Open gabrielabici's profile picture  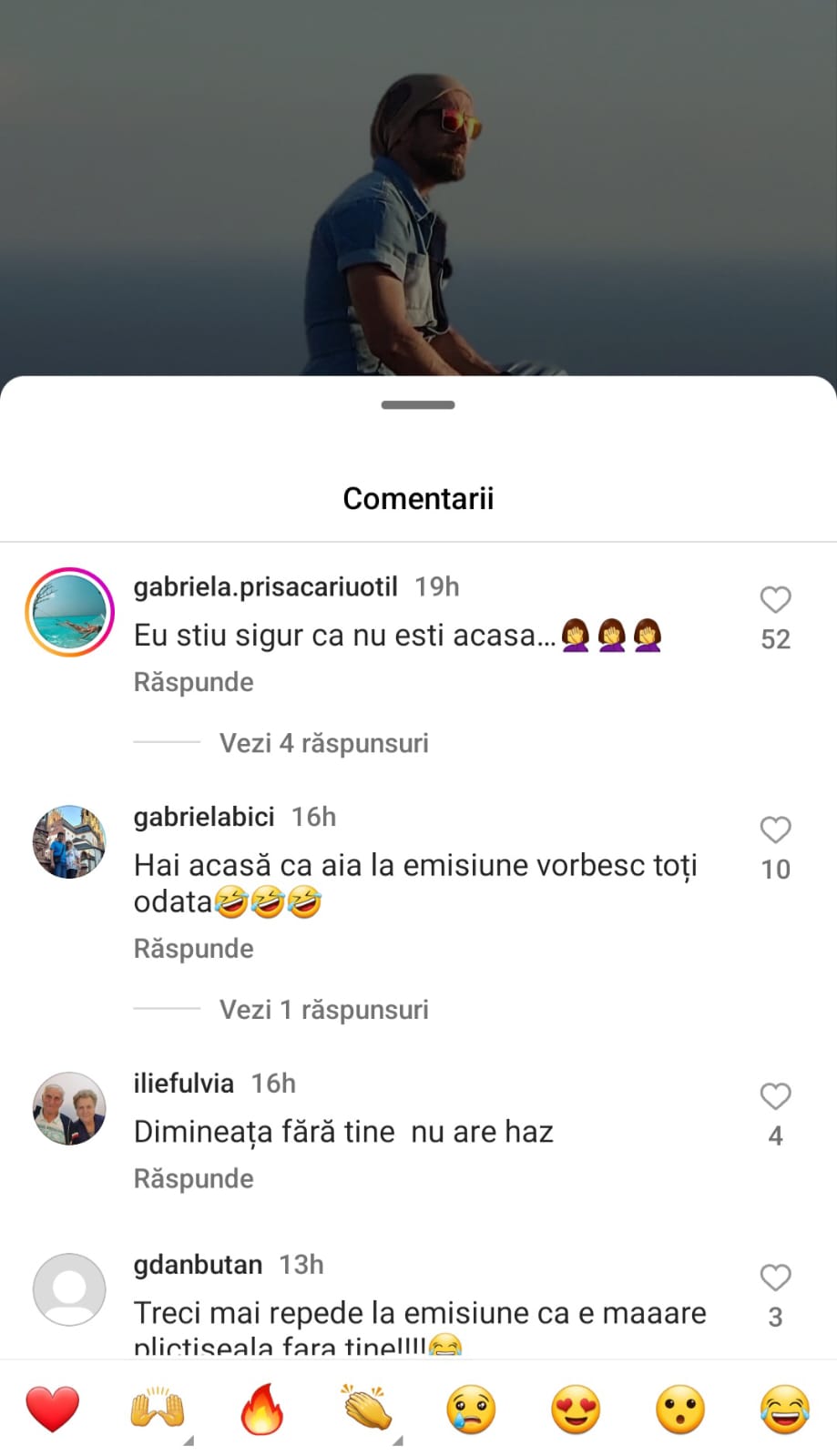point(69,841)
